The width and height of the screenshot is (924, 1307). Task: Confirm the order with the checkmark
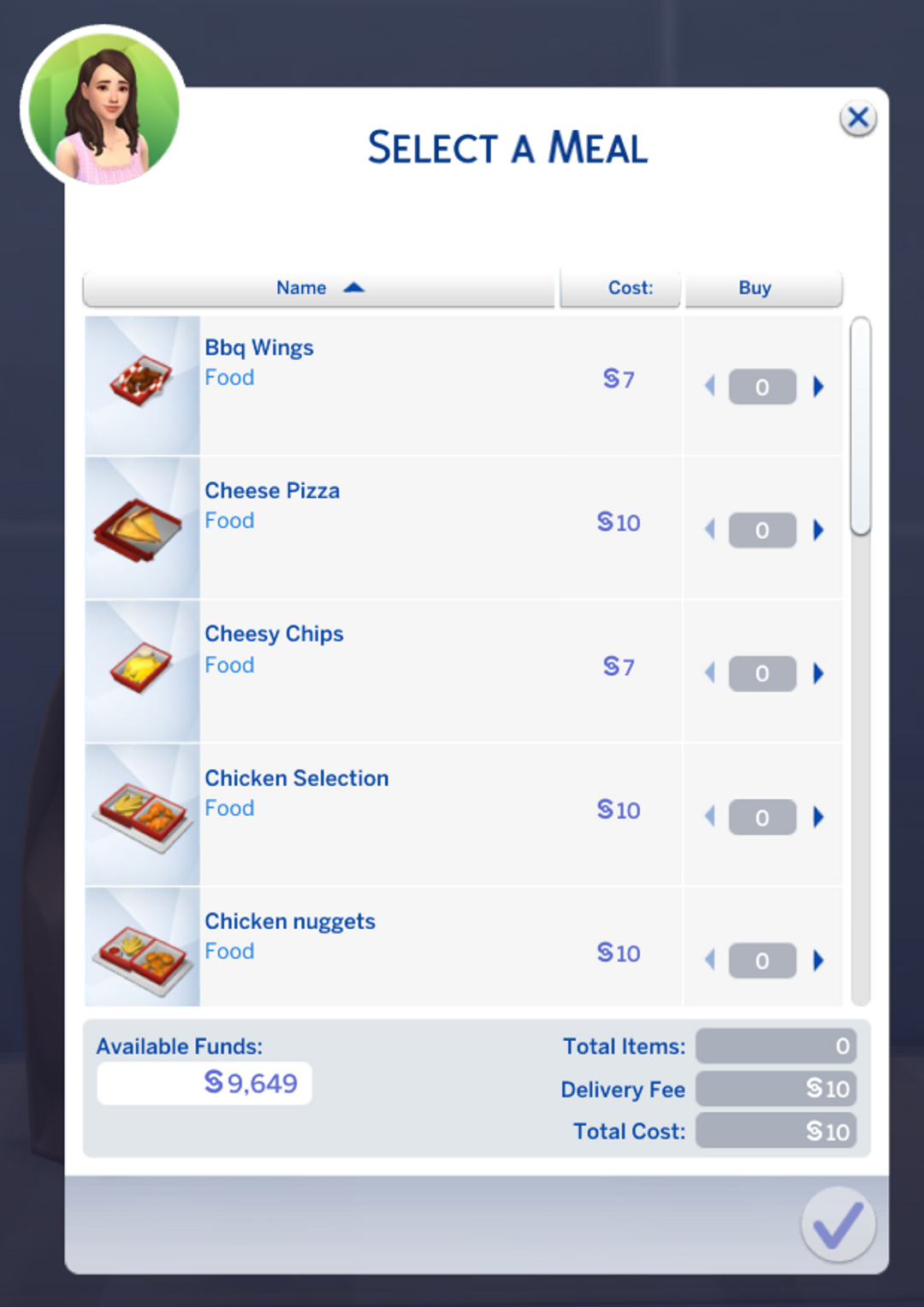pos(838,1225)
